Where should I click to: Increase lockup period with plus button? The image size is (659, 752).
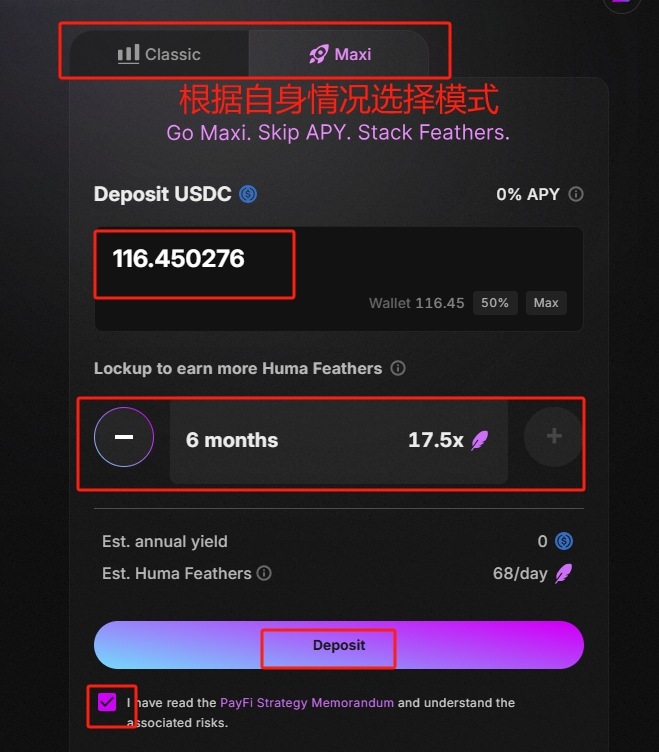[x=553, y=437]
